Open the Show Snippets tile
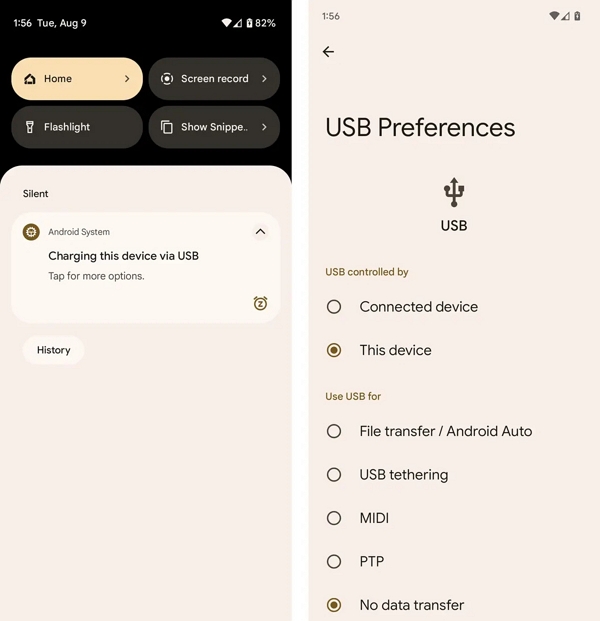The height and width of the screenshot is (621, 600). point(213,127)
